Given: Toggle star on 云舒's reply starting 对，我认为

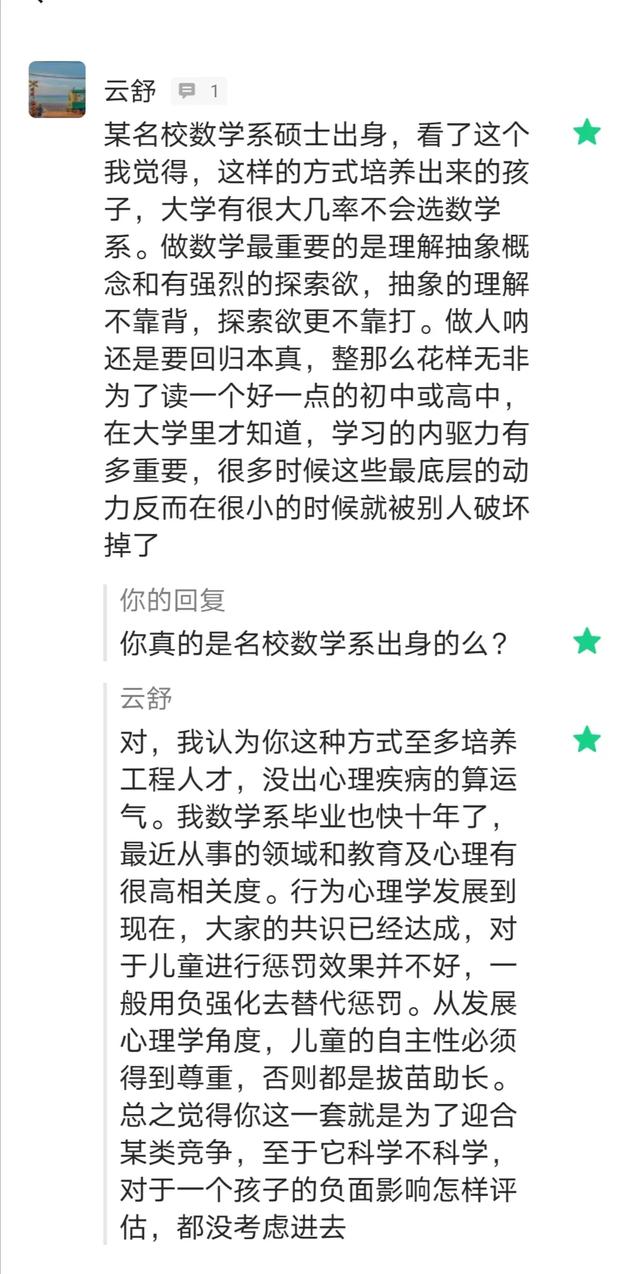Looking at the screenshot, I should [x=587, y=740].
